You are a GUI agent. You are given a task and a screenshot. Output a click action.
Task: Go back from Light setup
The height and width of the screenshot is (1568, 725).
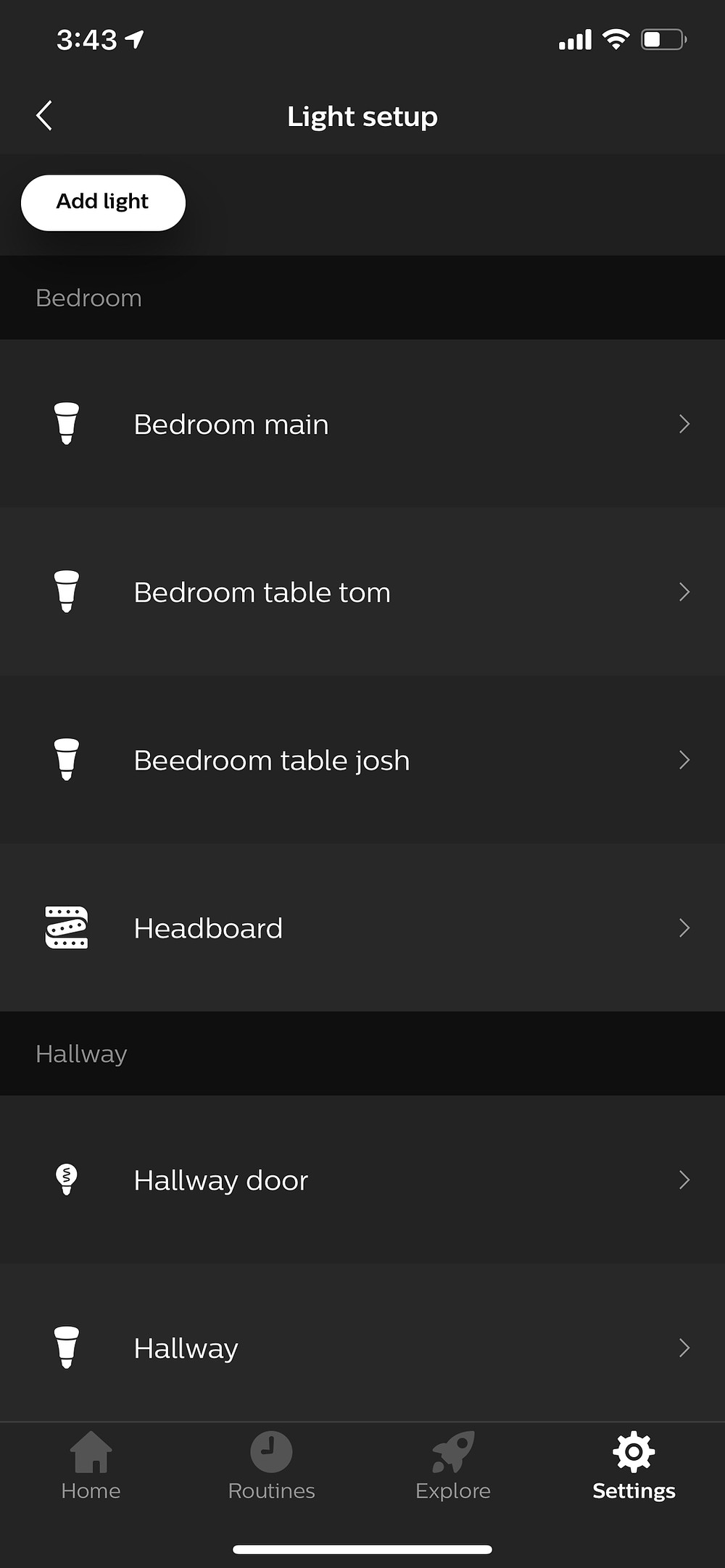click(x=44, y=116)
